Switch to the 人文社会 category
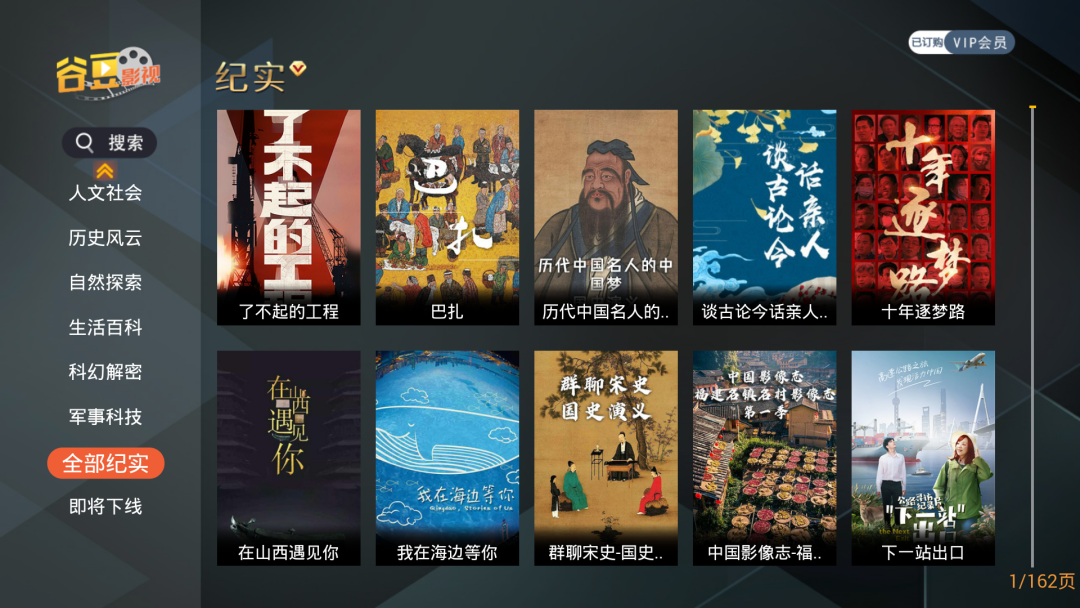Image resolution: width=1080 pixels, height=608 pixels. tap(105, 193)
